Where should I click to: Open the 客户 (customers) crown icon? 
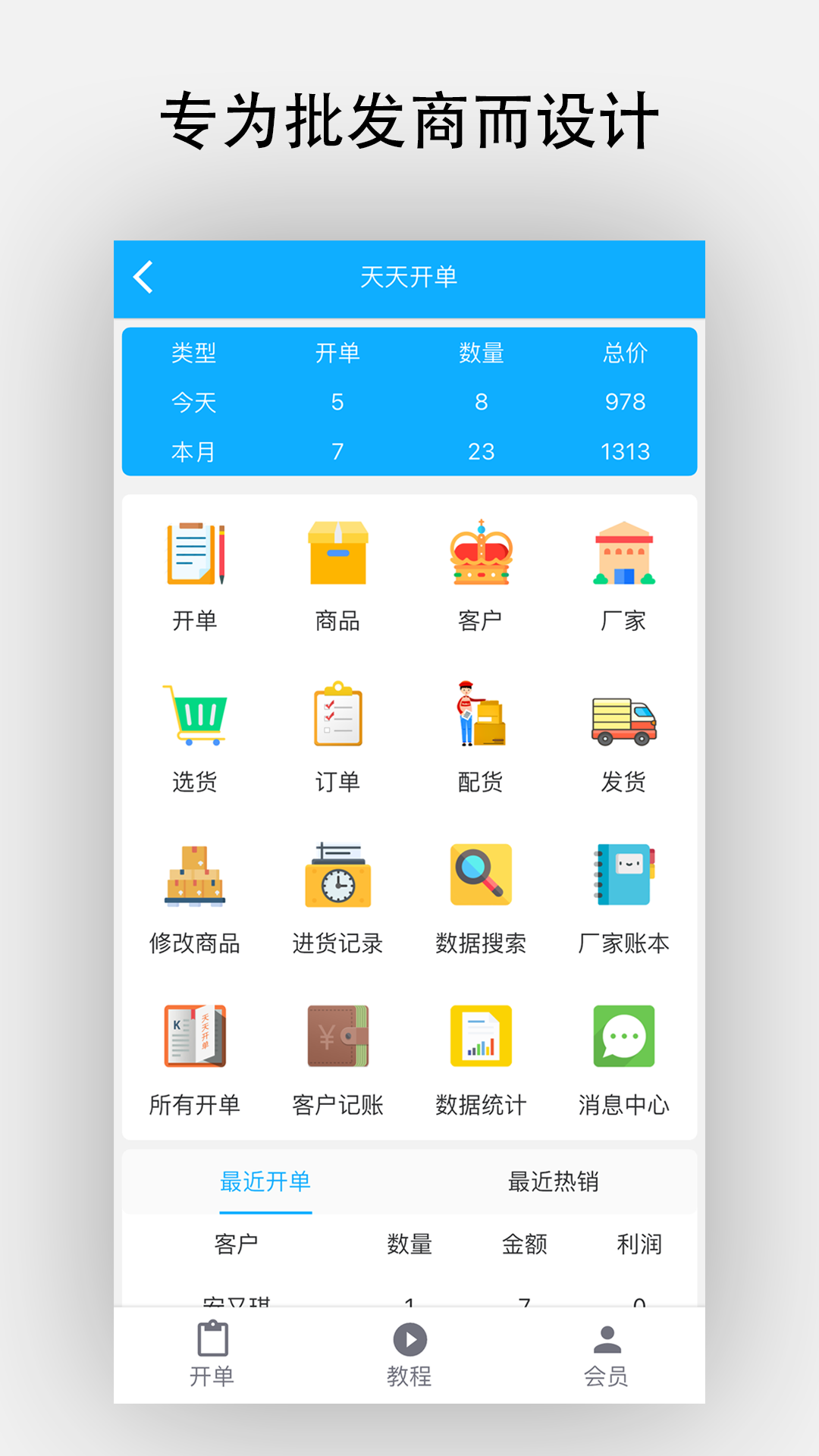point(480,554)
